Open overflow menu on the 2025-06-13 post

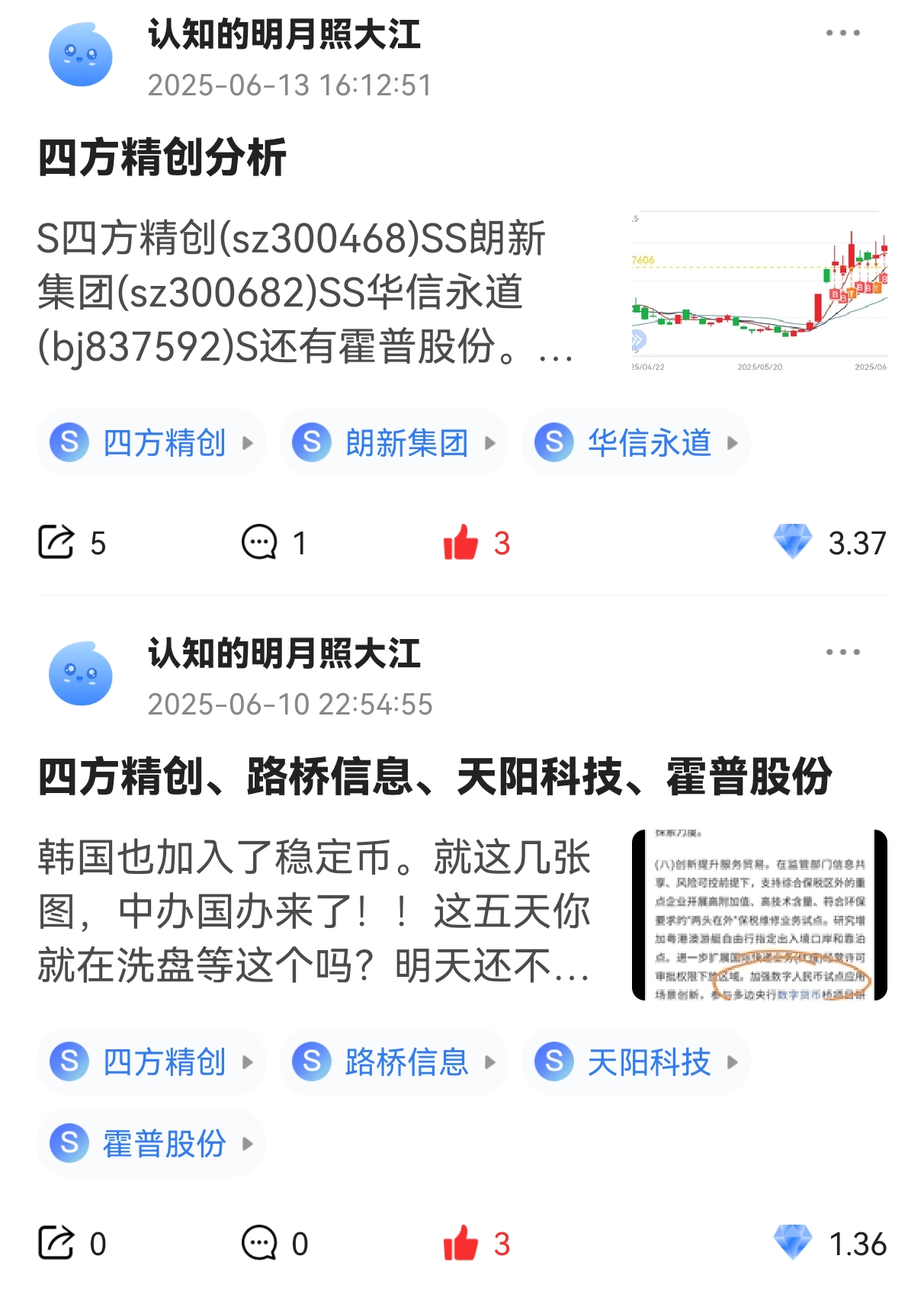point(842,34)
